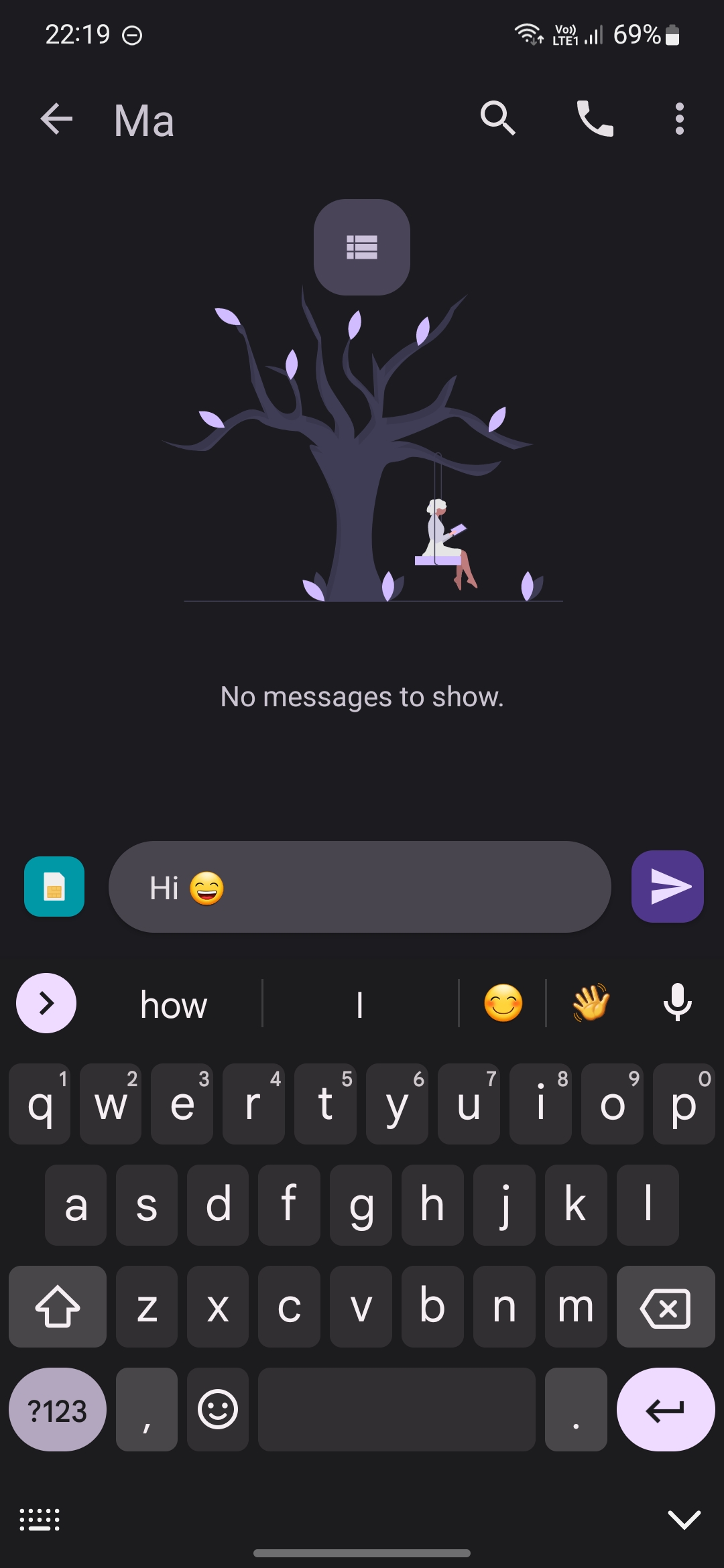Open the keyboard switcher icon

tap(40, 1520)
